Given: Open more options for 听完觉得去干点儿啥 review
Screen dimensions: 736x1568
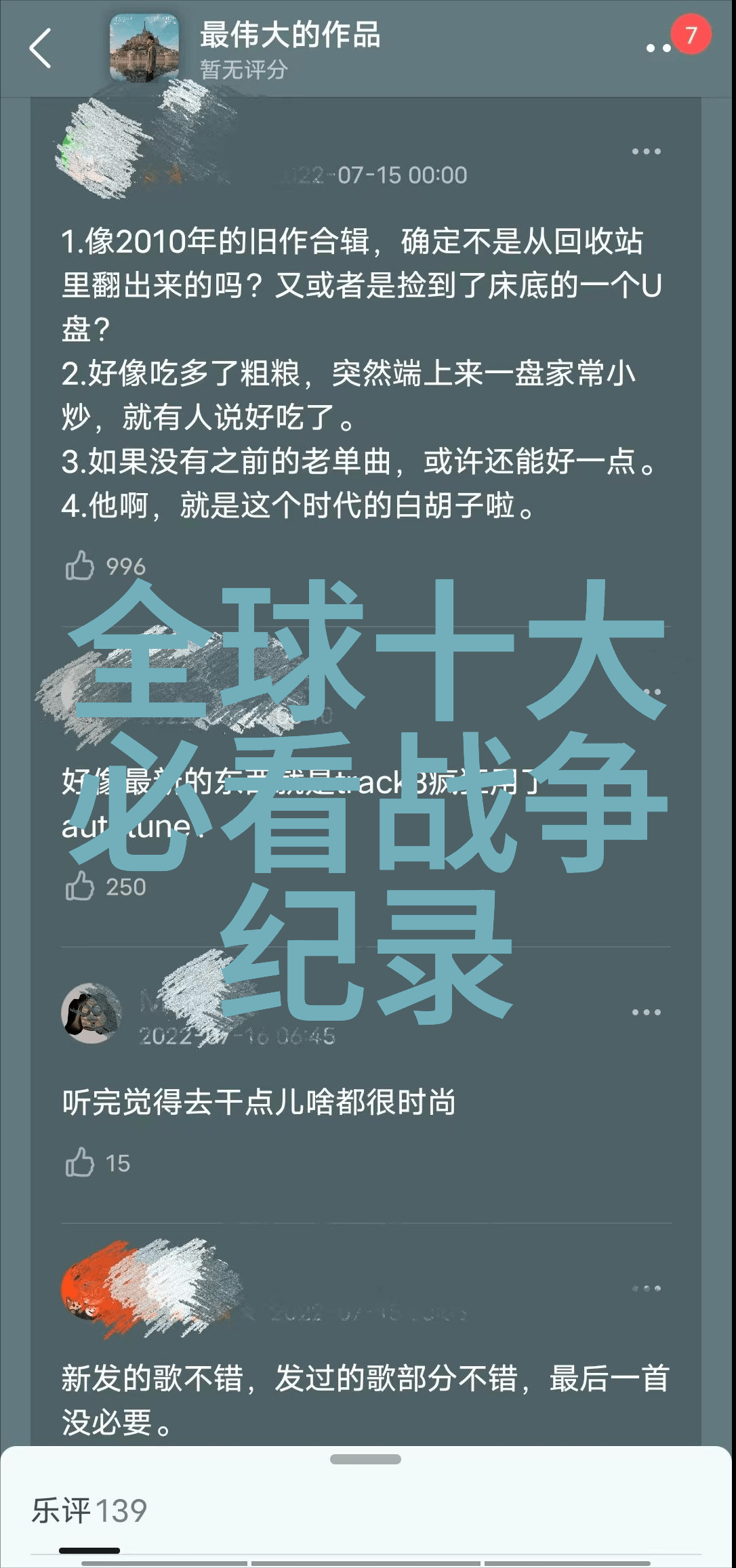Looking at the screenshot, I should tap(646, 1012).
